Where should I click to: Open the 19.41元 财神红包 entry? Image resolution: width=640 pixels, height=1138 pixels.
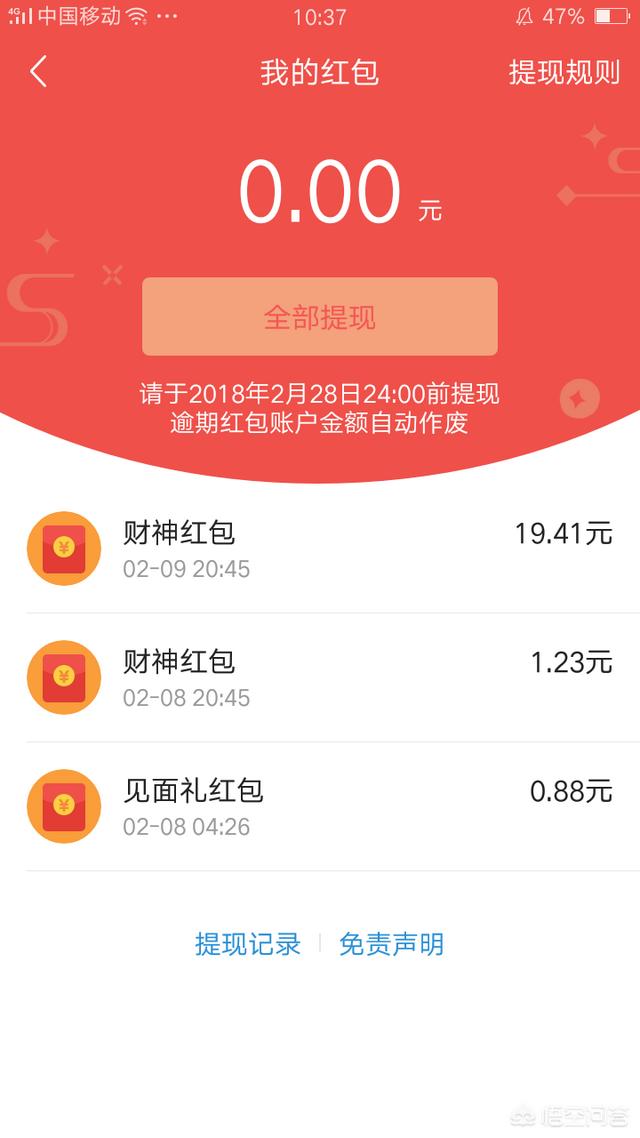(x=320, y=548)
